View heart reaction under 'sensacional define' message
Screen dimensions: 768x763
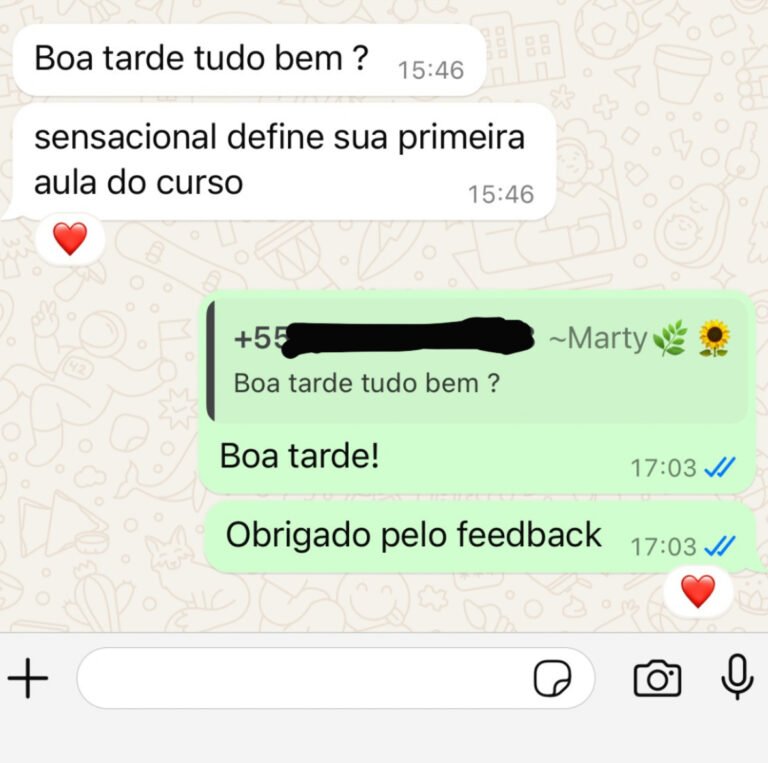click(70, 238)
